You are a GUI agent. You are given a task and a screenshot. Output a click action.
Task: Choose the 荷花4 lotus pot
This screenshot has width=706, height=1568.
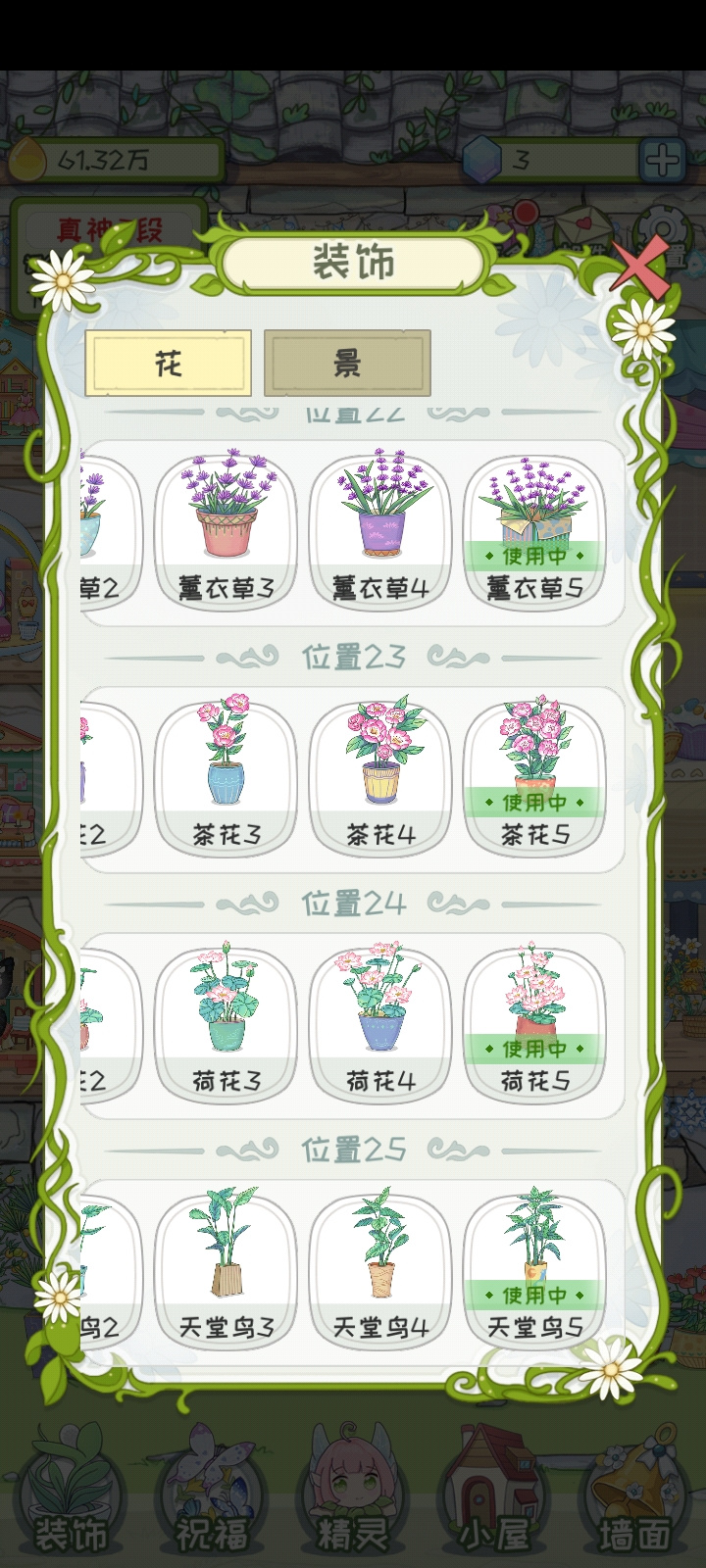click(x=380, y=1023)
